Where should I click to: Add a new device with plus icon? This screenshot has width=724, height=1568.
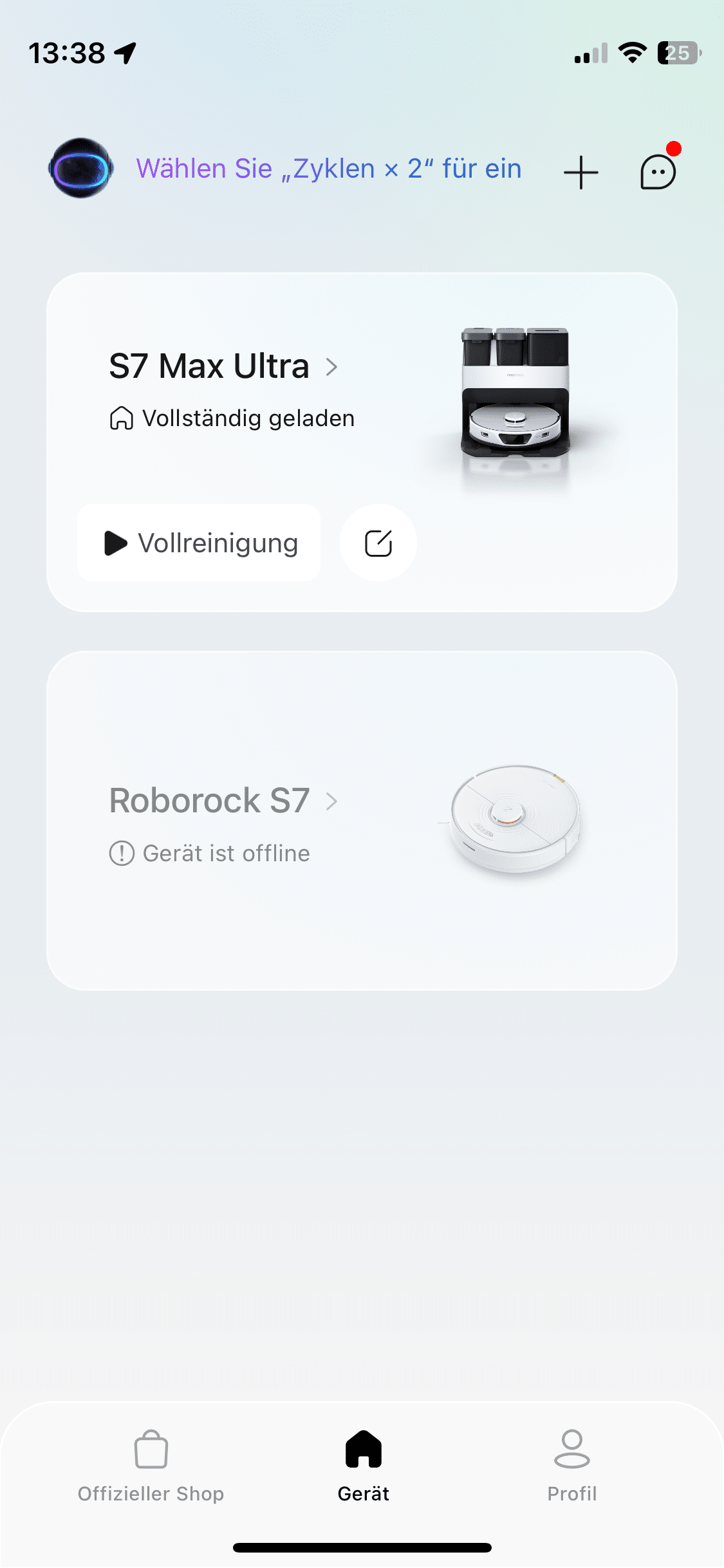(x=580, y=173)
